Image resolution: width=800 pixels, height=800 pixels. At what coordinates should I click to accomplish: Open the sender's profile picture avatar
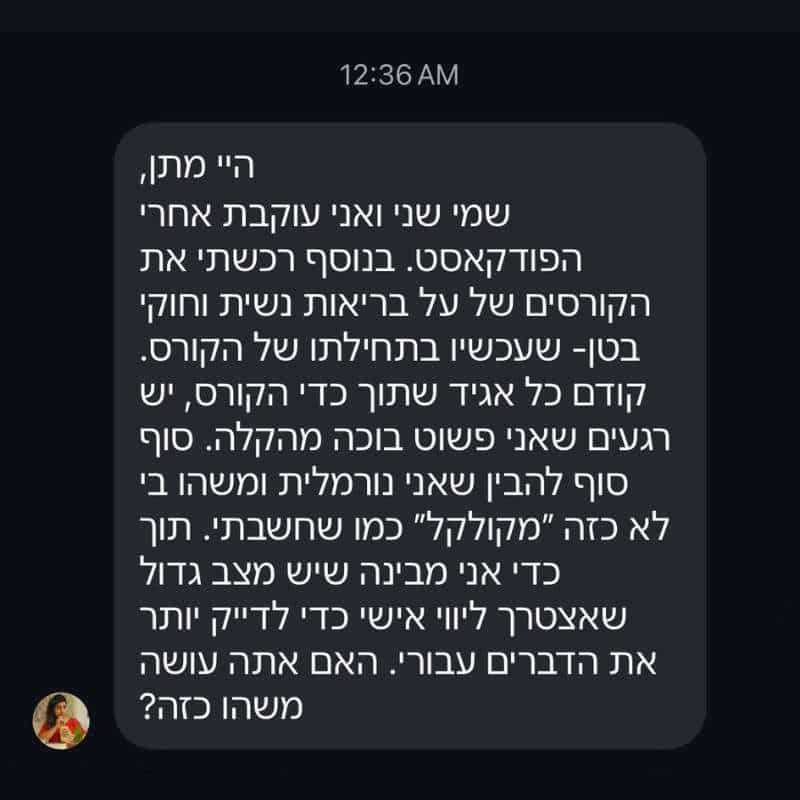click(x=61, y=720)
